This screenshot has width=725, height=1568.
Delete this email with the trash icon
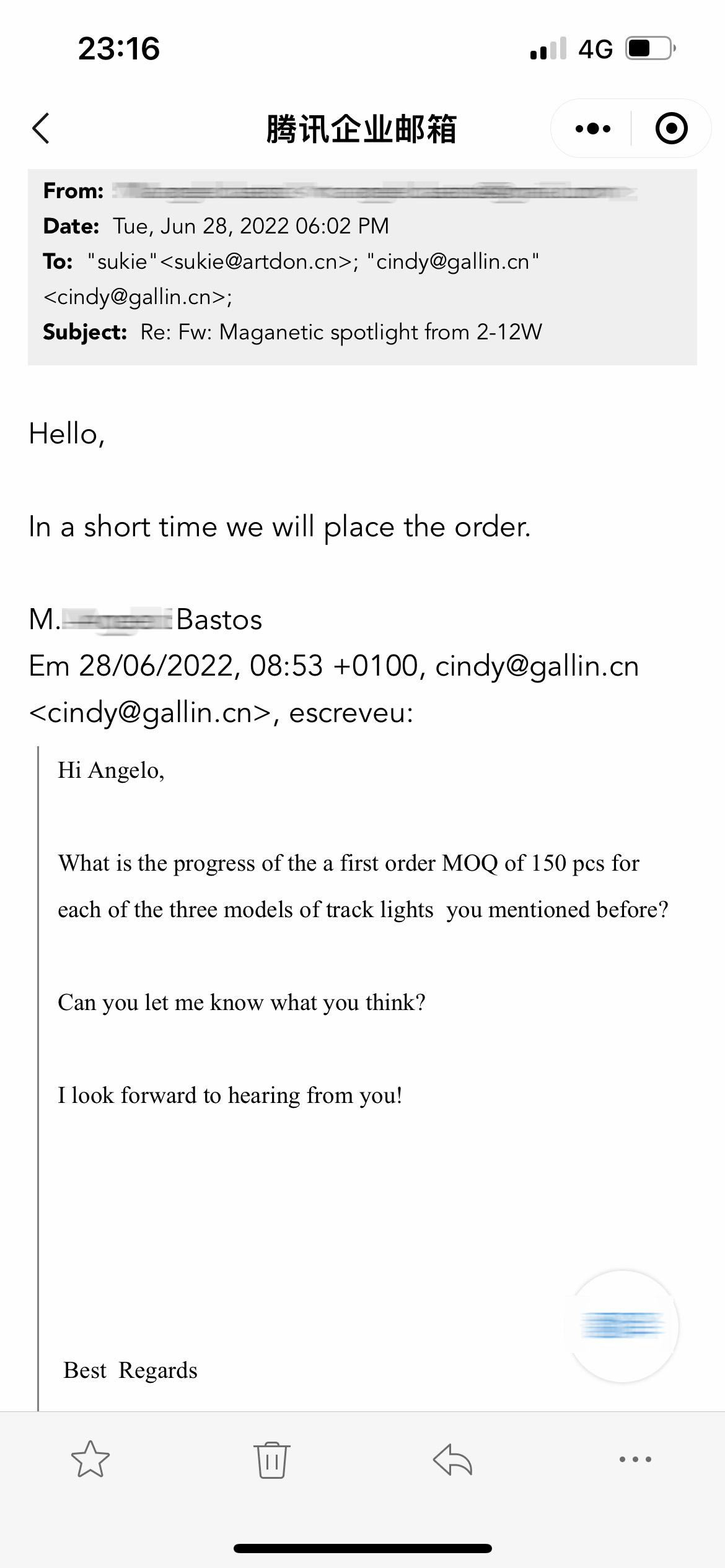271,1460
